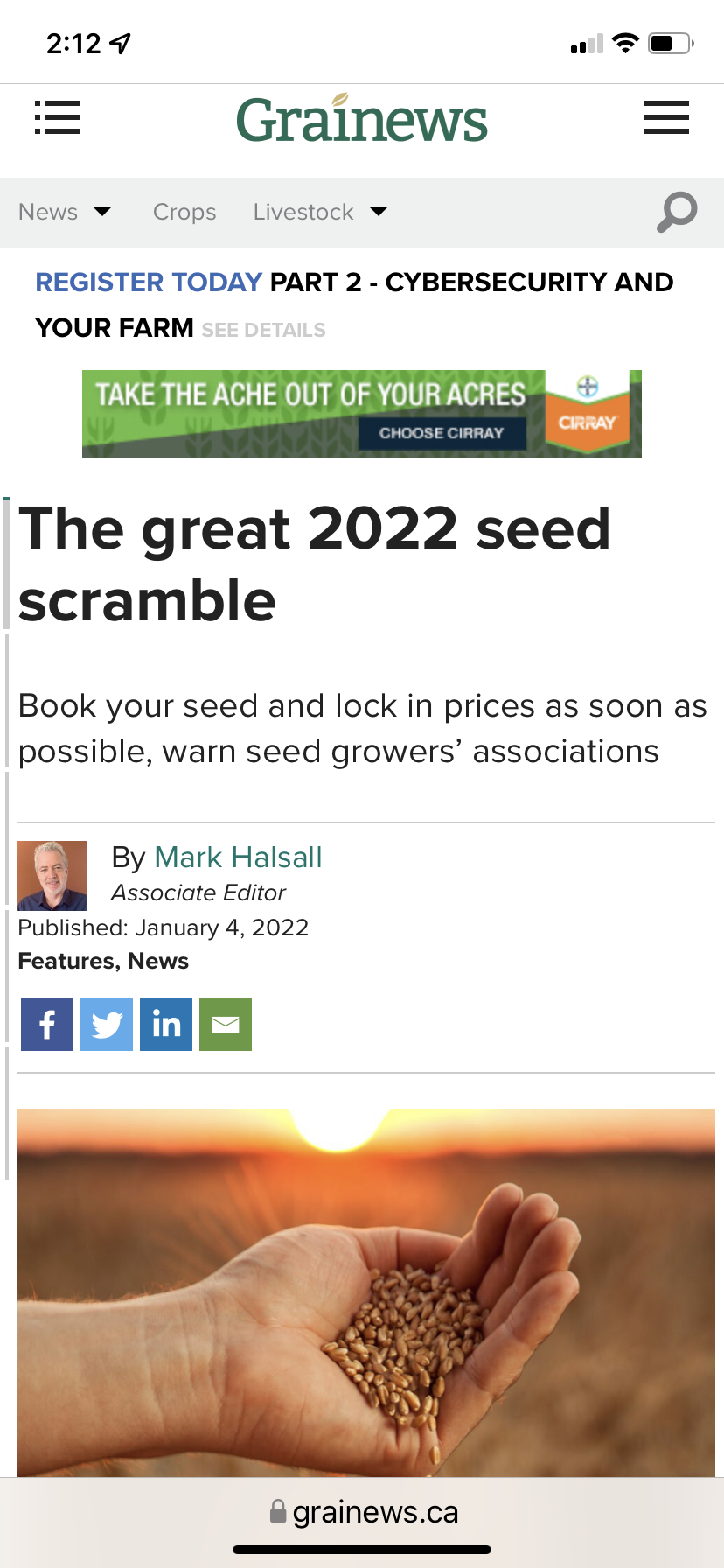The height and width of the screenshot is (1568, 724).
Task: Go to the Grainews home logo
Action: 362,120
